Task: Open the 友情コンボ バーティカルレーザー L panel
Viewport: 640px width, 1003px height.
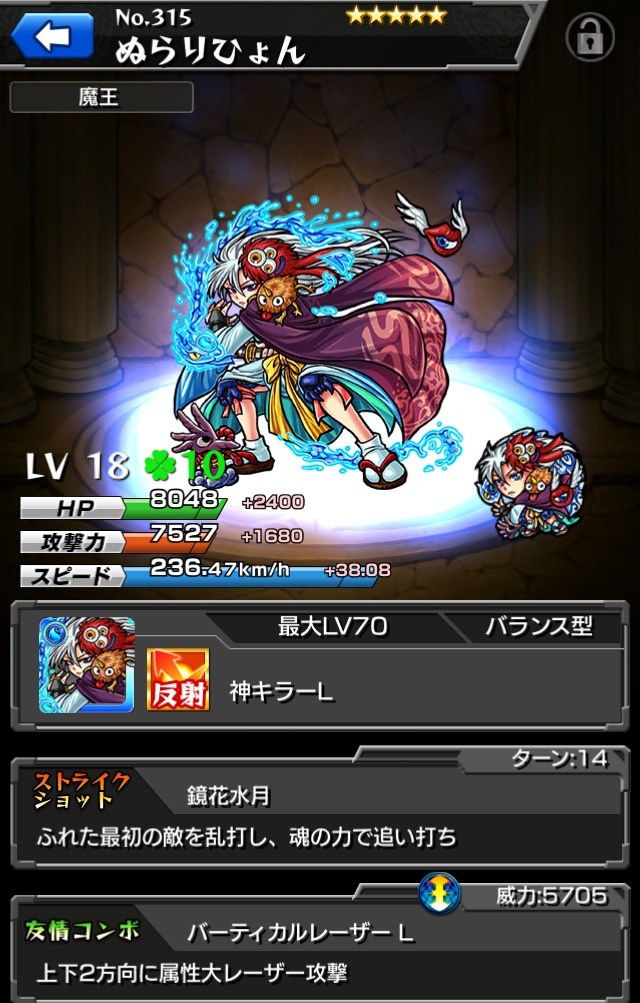Action: (320, 950)
